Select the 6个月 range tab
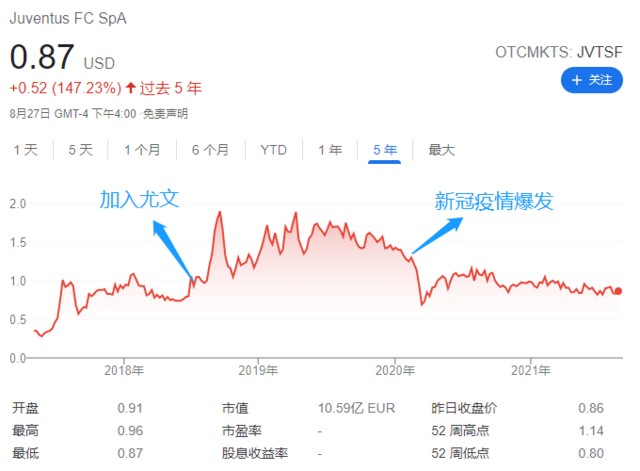The height and width of the screenshot is (471, 640). [210, 150]
